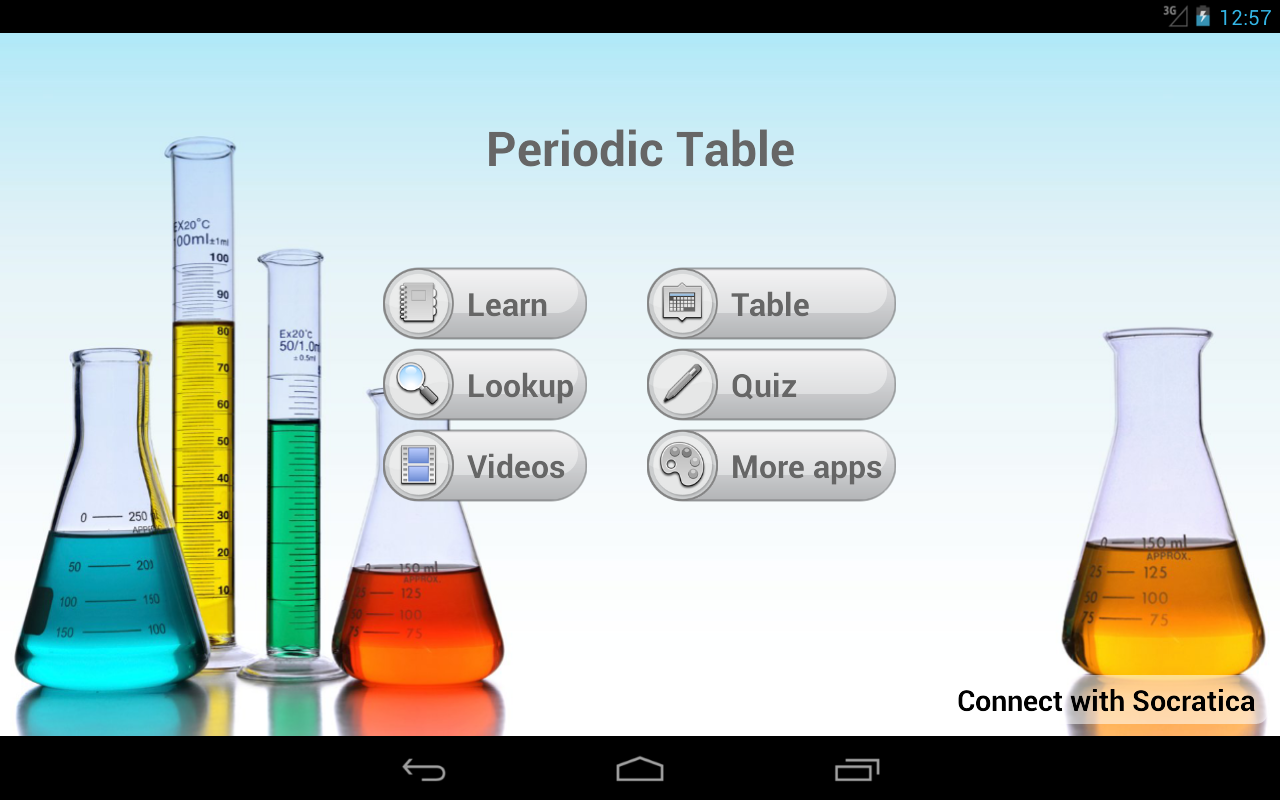Viewport: 1280px width, 800px height.
Task: Start the Quiz
Action: tap(771, 385)
